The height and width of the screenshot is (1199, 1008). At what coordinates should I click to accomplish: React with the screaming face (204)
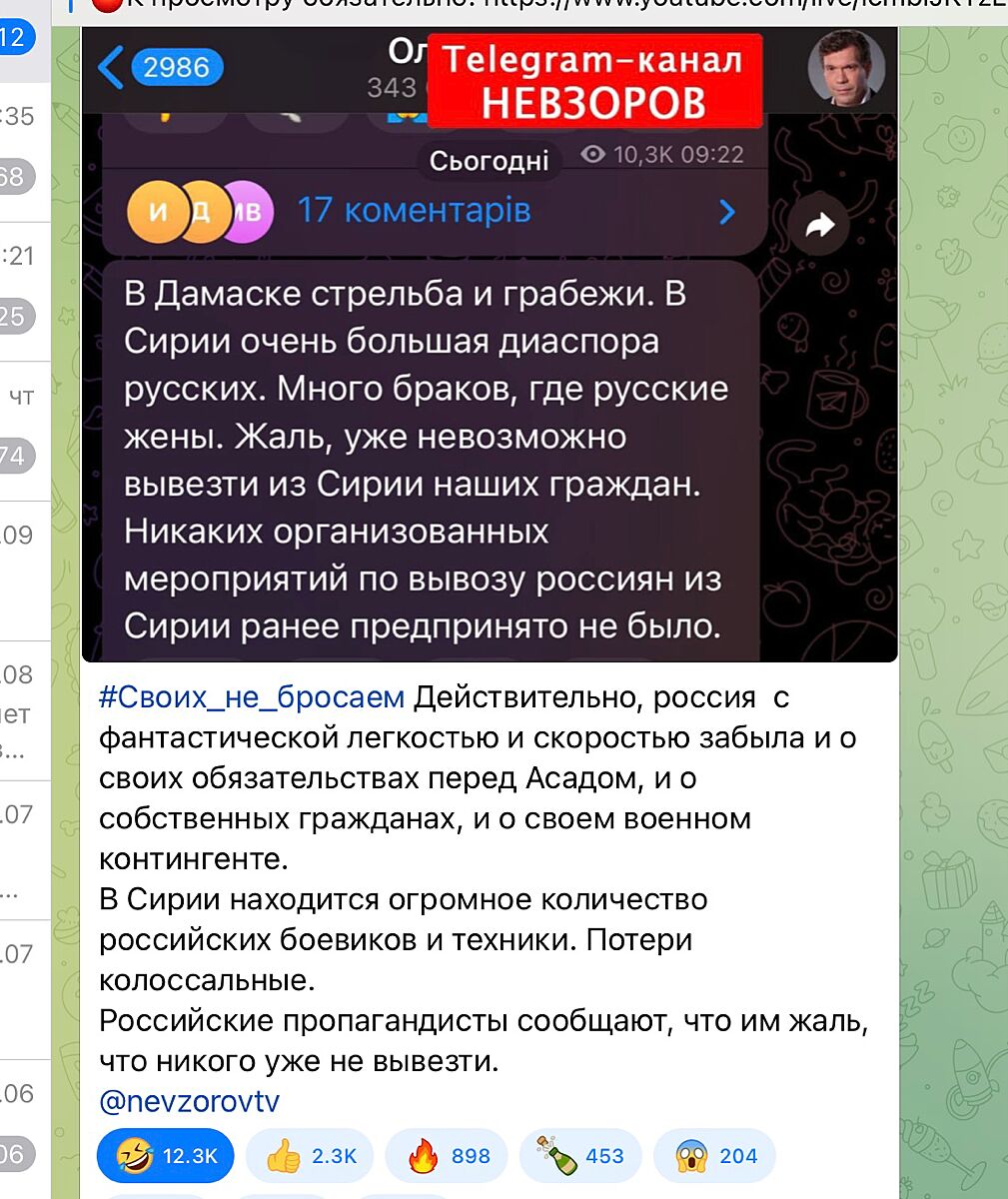[x=713, y=1156]
